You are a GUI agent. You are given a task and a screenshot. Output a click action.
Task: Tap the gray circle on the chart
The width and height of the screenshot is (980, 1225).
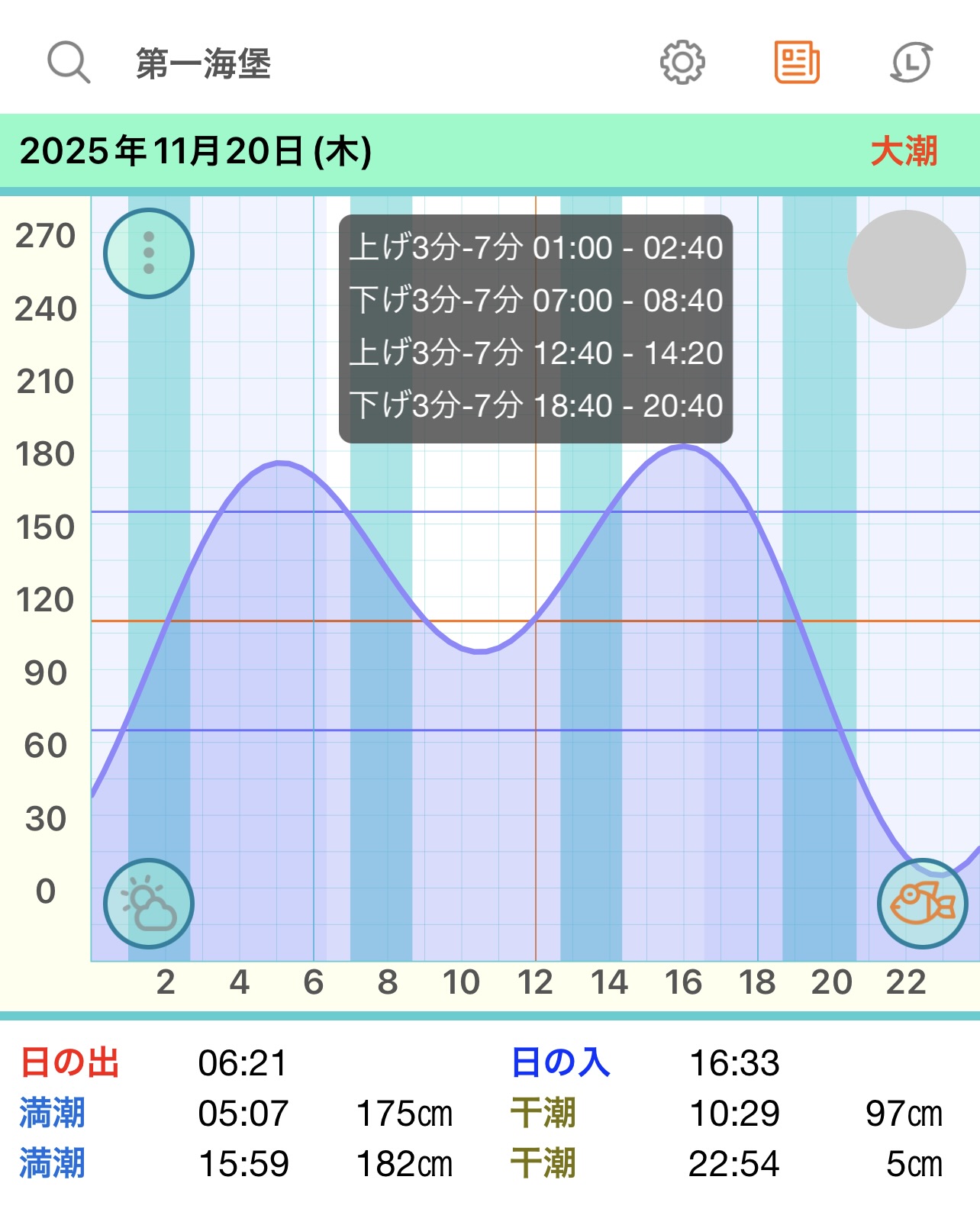coord(907,269)
